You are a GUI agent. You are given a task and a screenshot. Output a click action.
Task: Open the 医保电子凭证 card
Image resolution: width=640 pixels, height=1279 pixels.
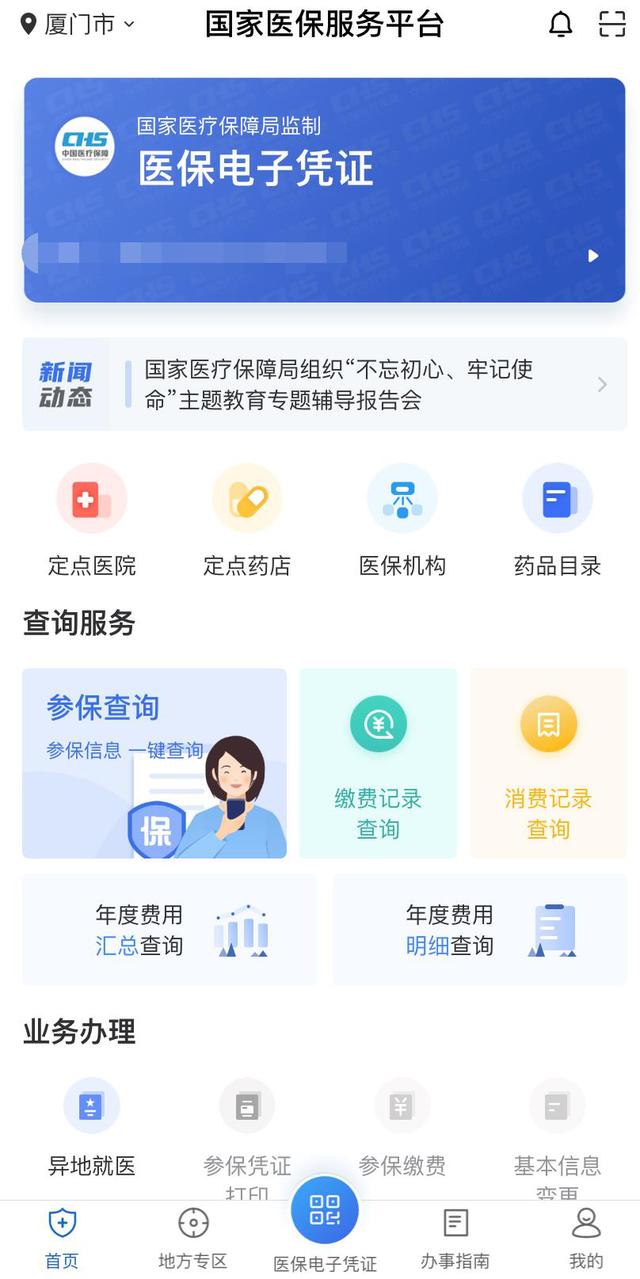(324, 190)
